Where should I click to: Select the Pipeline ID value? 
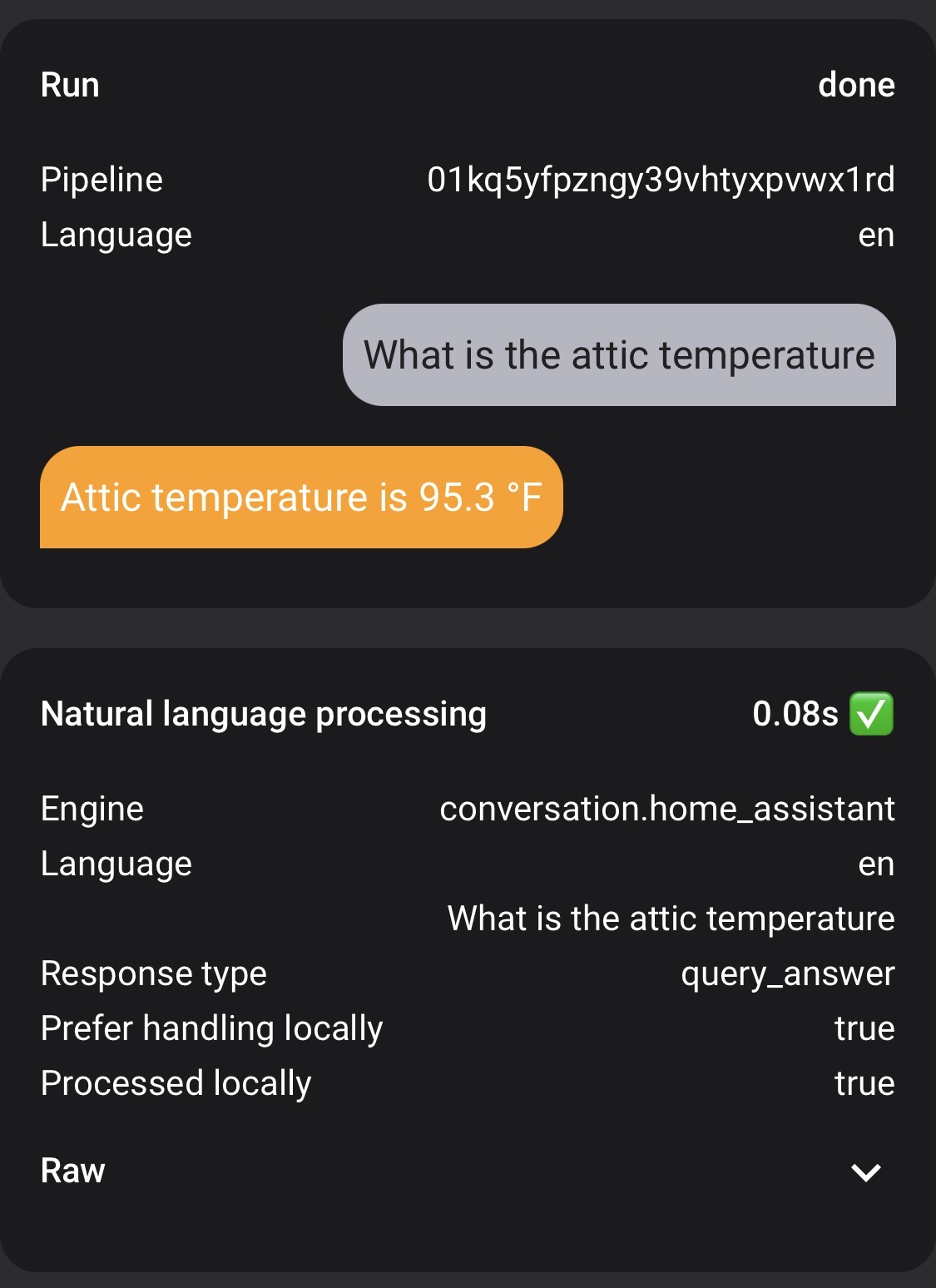click(x=660, y=179)
